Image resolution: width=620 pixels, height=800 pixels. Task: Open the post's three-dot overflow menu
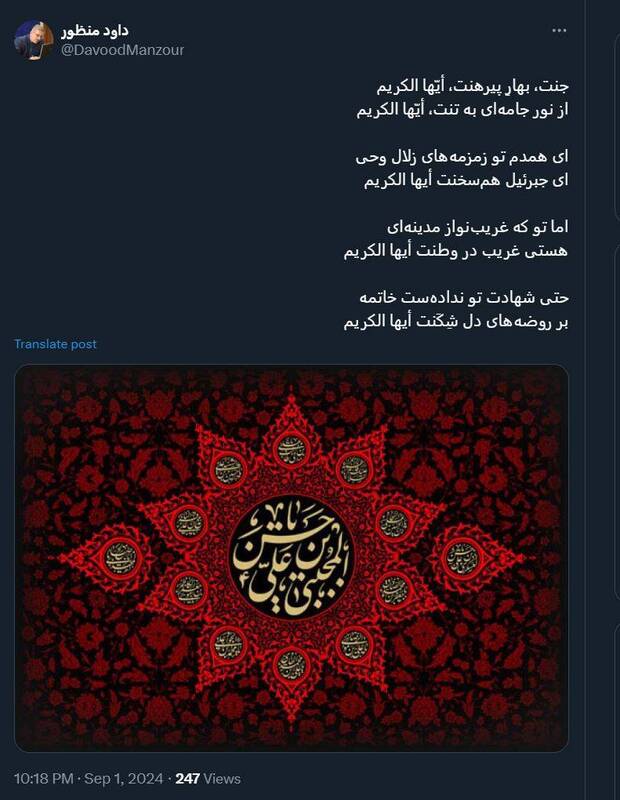coord(560,30)
